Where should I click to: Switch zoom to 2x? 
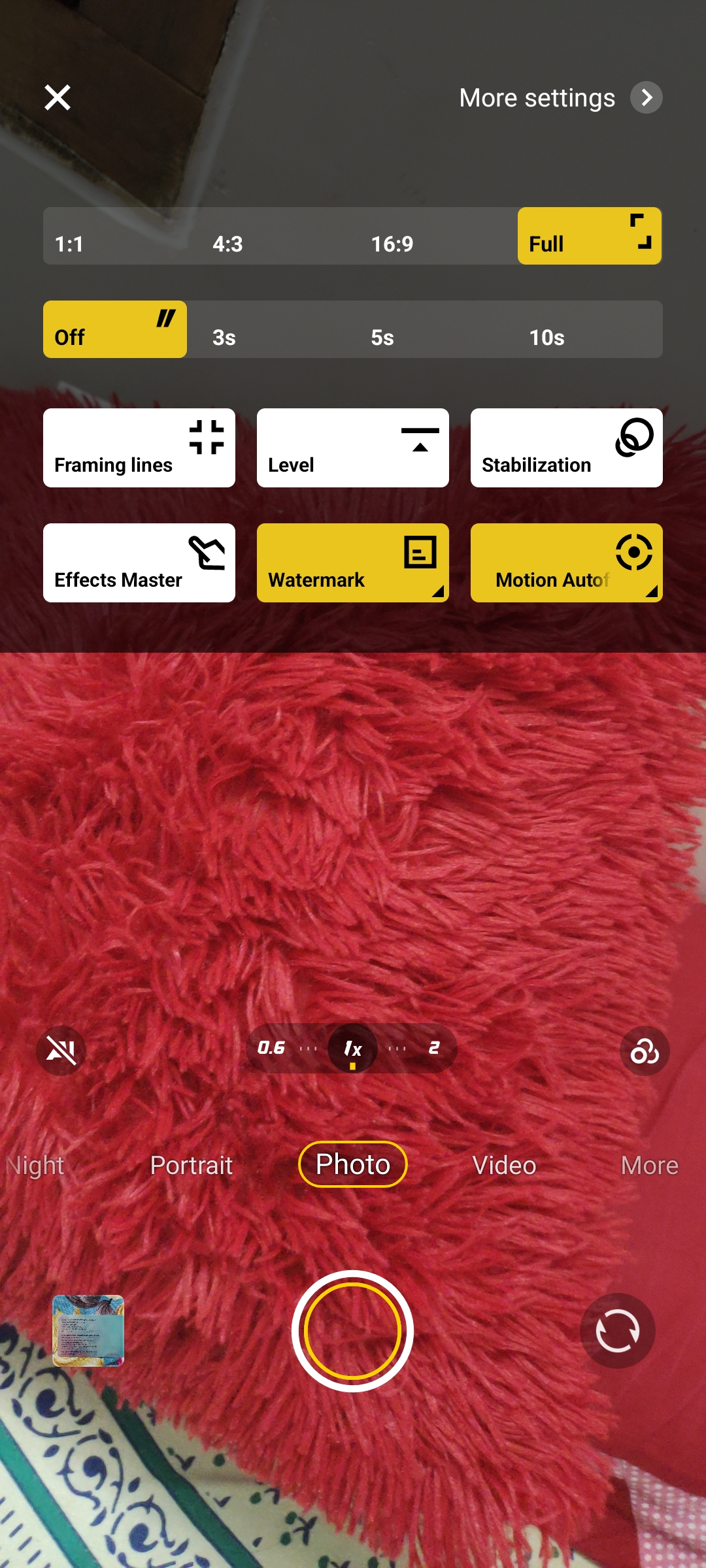coord(433,1048)
